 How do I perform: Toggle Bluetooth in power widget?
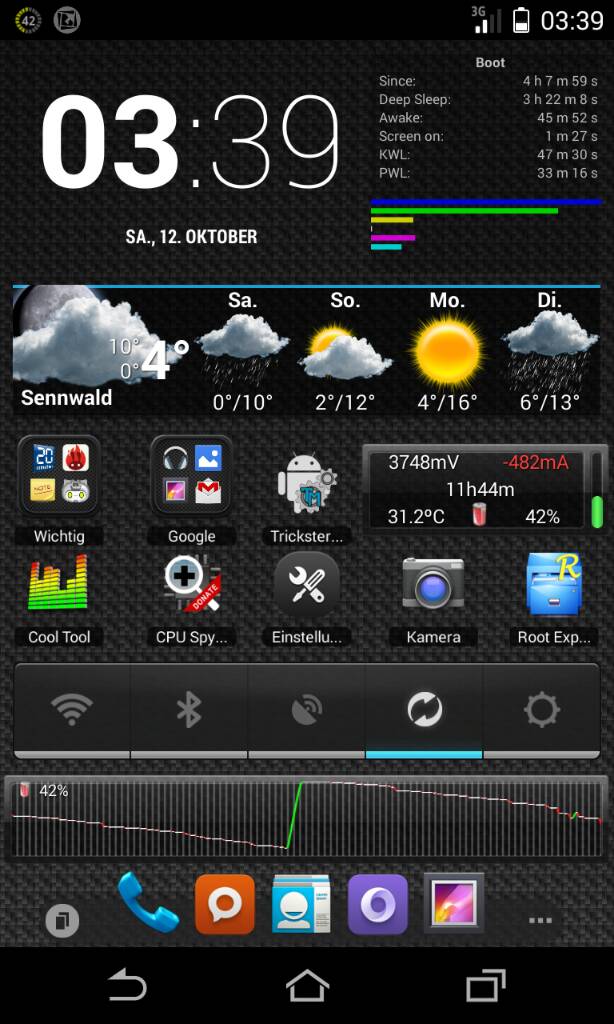[x=189, y=710]
